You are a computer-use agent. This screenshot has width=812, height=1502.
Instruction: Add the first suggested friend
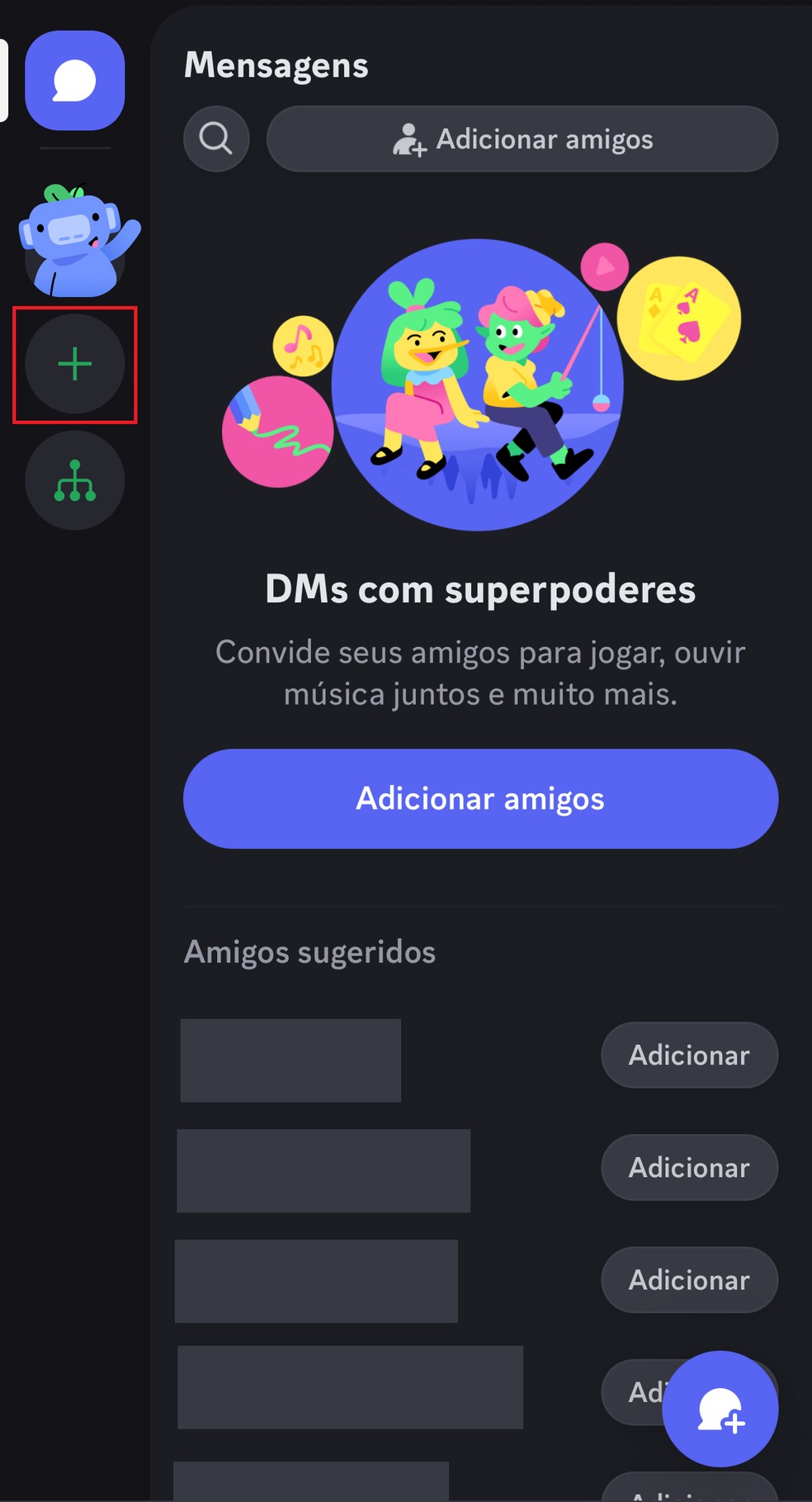pos(688,1056)
